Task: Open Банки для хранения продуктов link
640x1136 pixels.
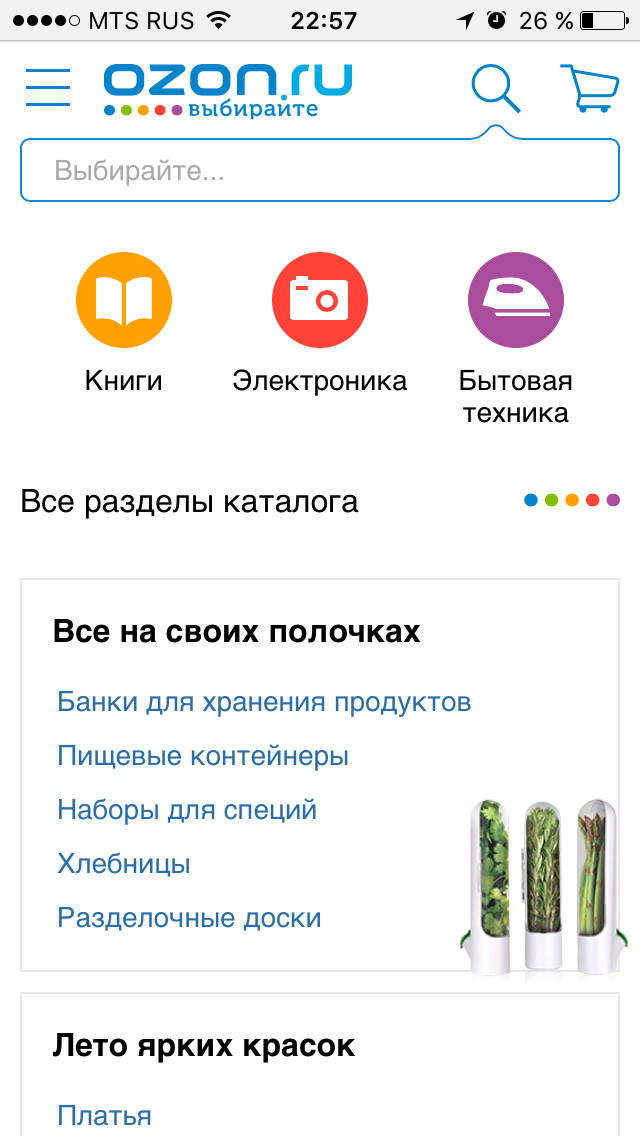Action: [x=265, y=702]
